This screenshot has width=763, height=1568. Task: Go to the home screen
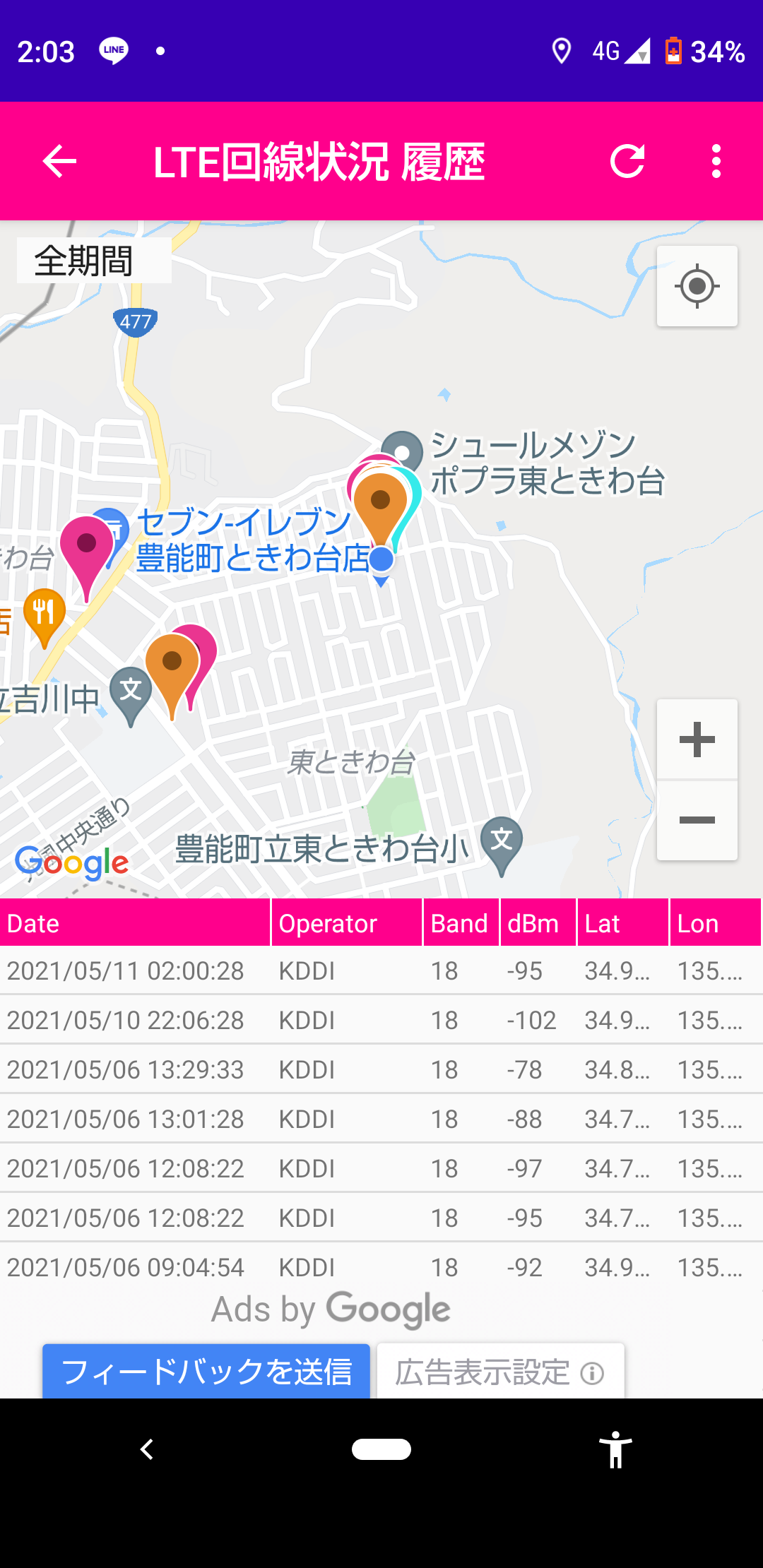click(381, 1449)
